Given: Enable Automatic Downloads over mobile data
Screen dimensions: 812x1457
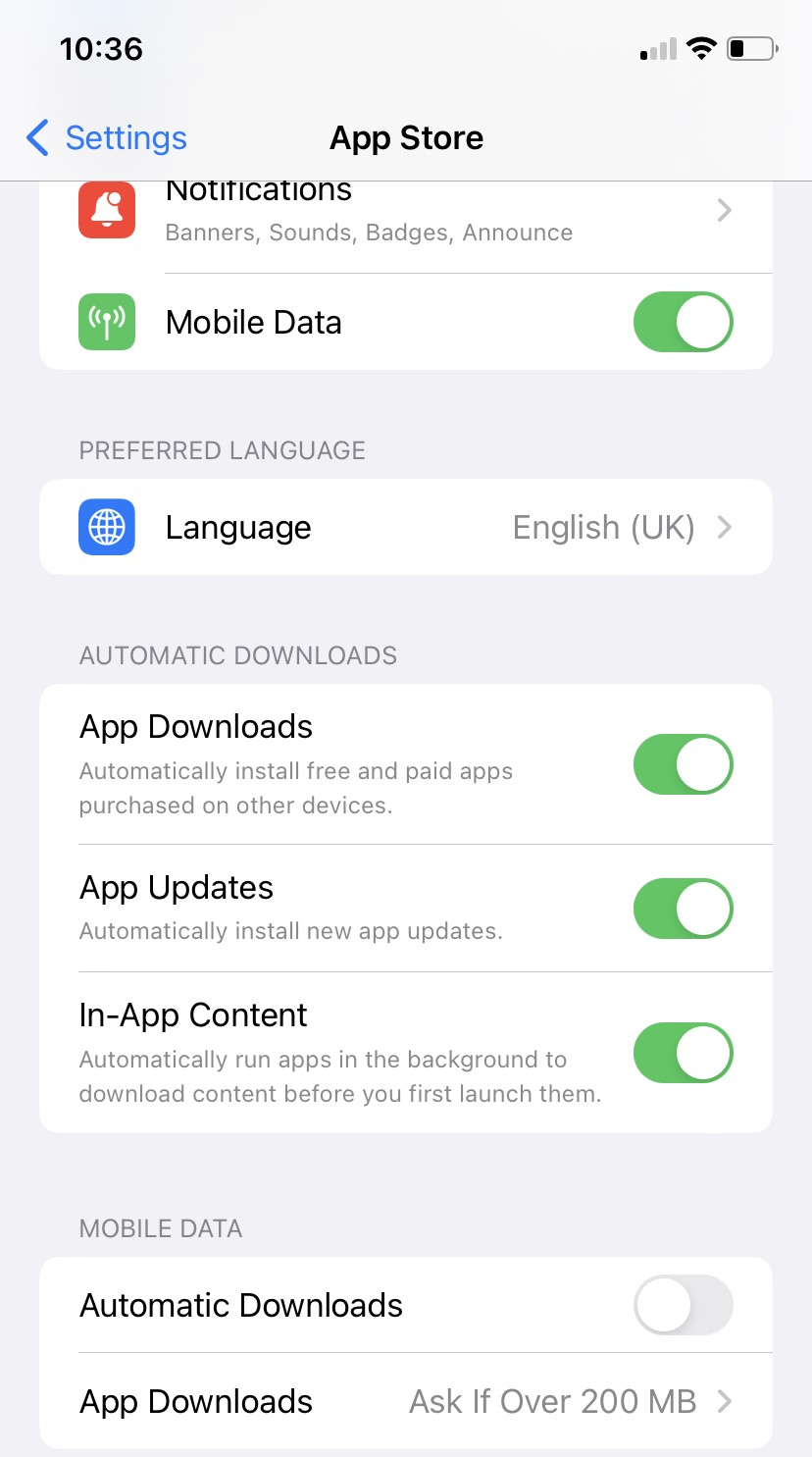Looking at the screenshot, I should point(683,1305).
